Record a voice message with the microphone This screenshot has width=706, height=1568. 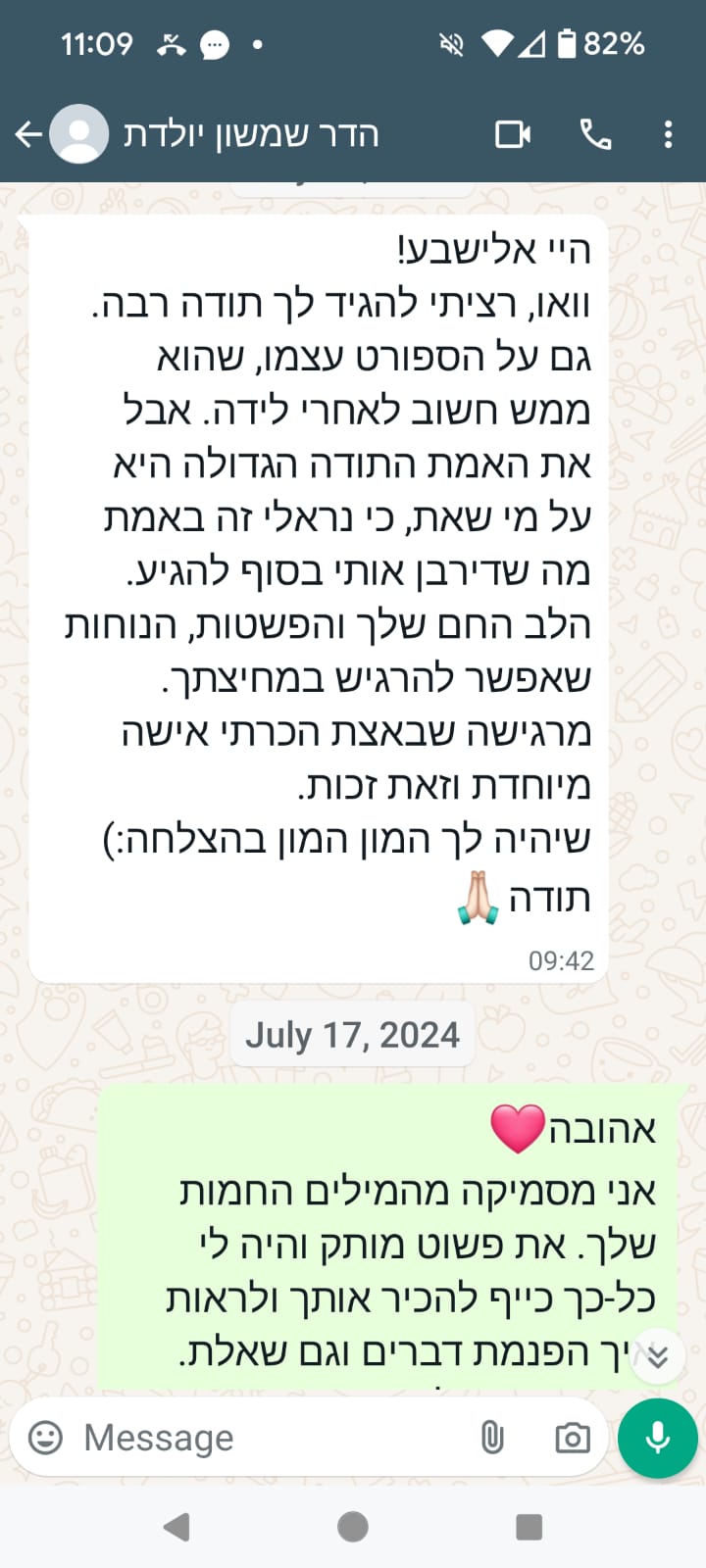point(657,1438)
